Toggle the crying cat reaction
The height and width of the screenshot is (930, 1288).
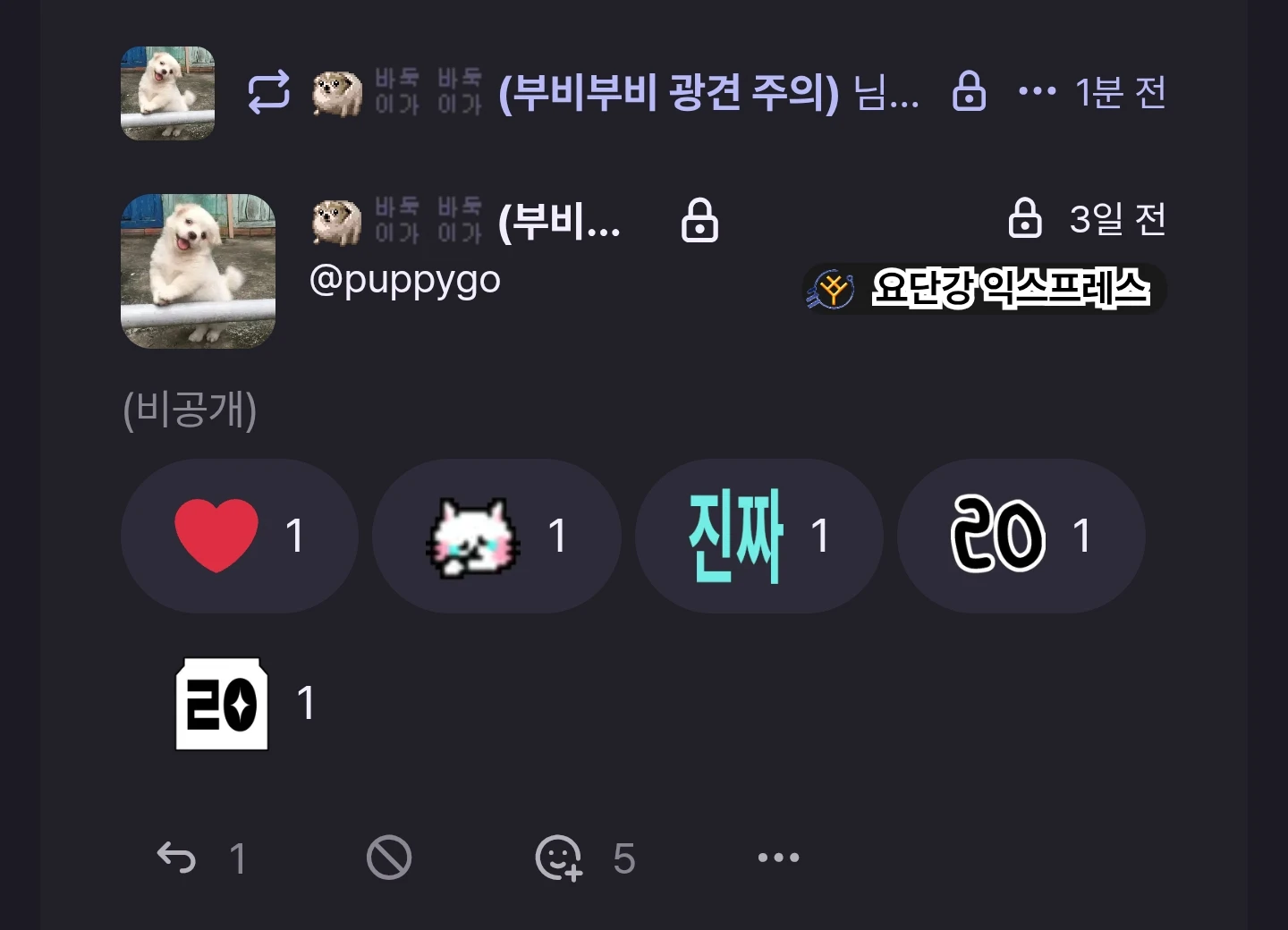click(x=496, y=536)
